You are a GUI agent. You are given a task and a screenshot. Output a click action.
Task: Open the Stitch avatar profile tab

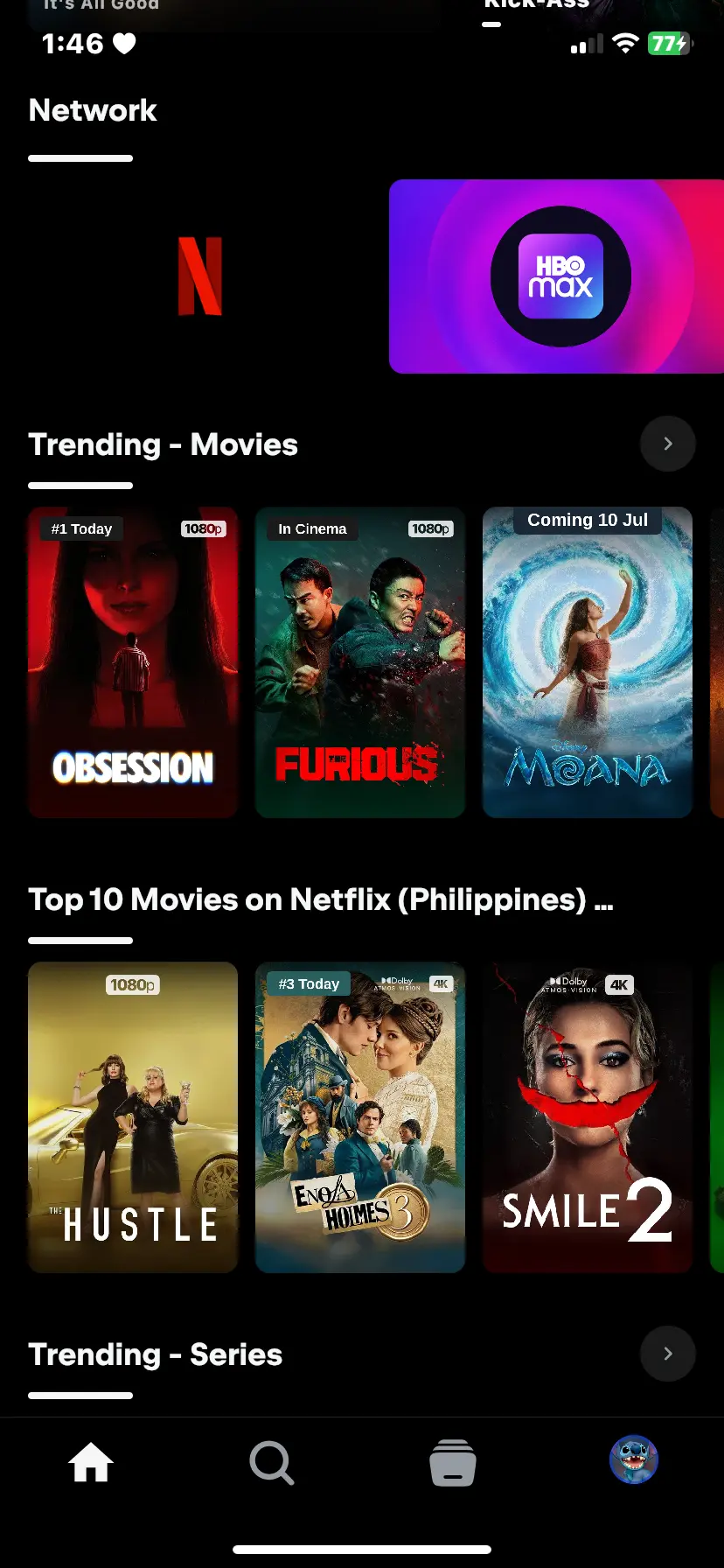tap(634, 1459)
